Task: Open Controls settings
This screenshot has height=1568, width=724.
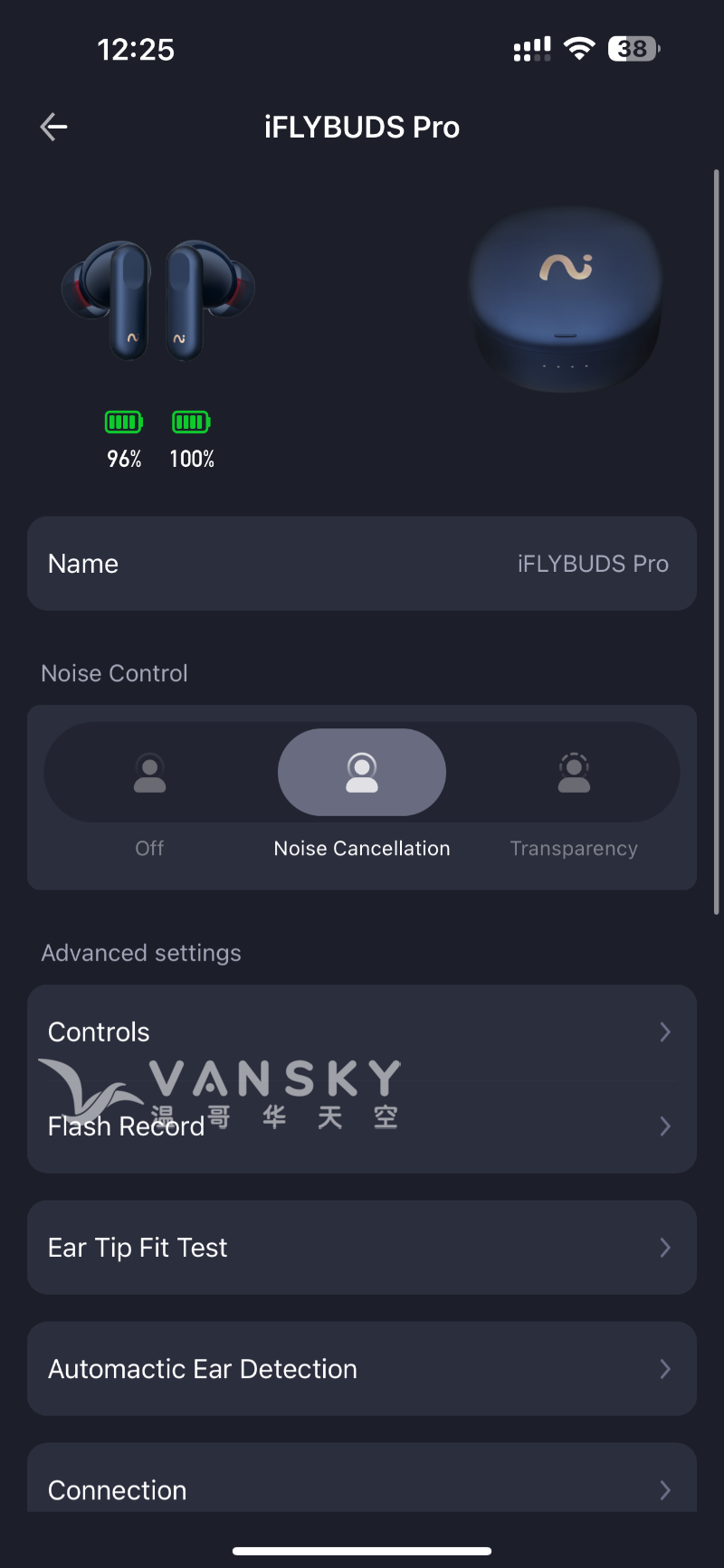Action: click(x=362, y=1032)
